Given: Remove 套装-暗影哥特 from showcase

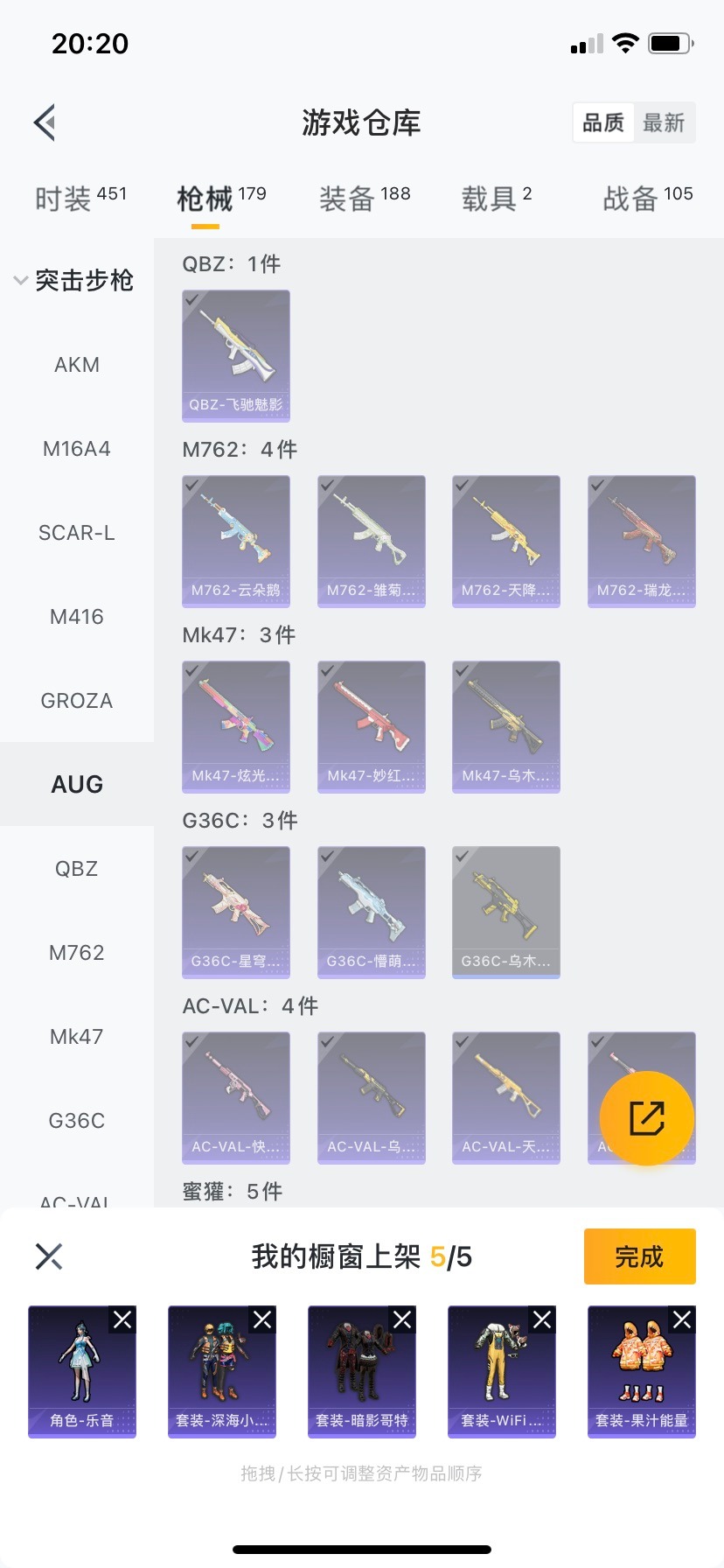Looking at the screenshot, I should [402, 1319].
